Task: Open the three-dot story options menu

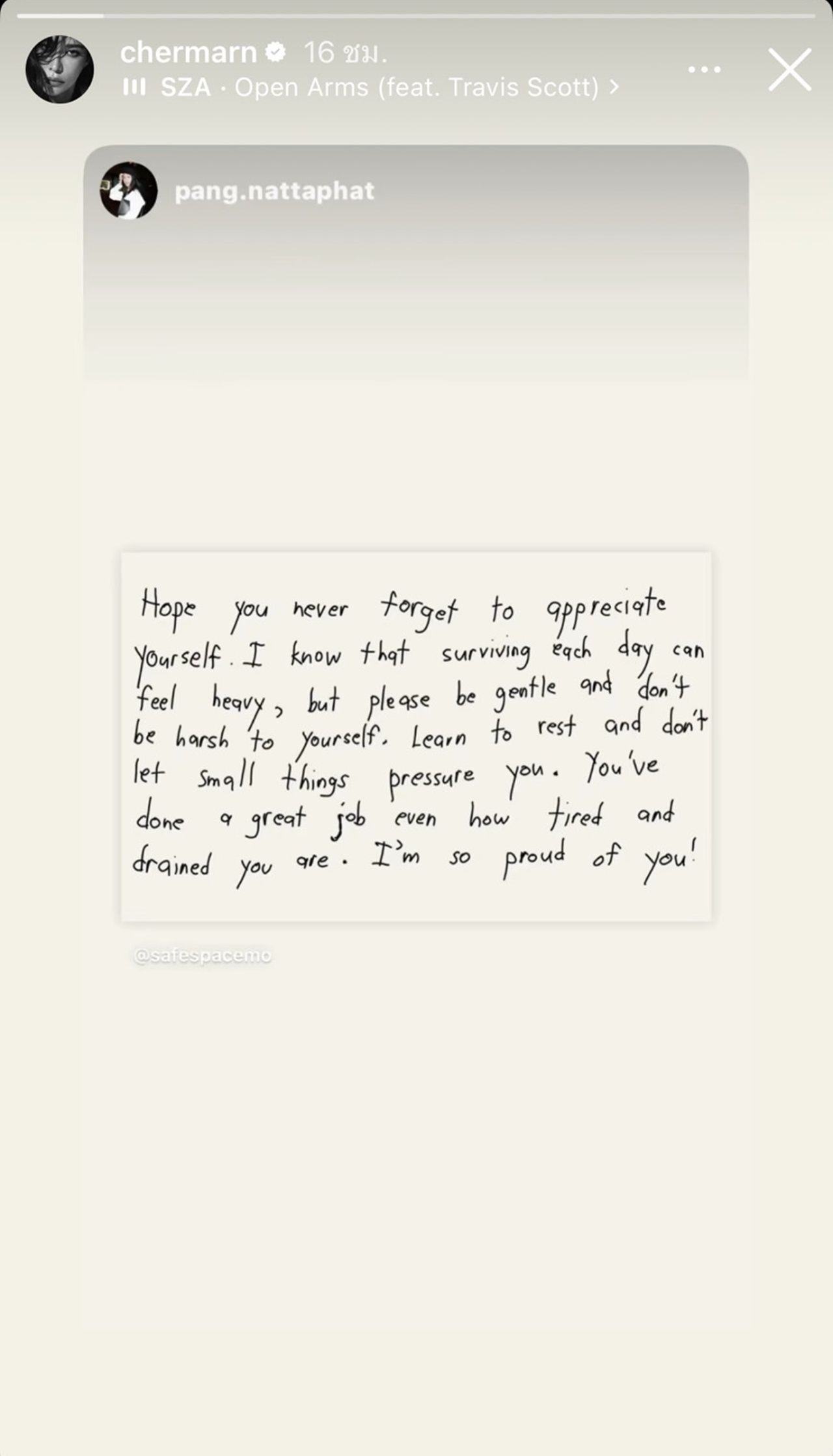Action: click(x=704, y=69)
